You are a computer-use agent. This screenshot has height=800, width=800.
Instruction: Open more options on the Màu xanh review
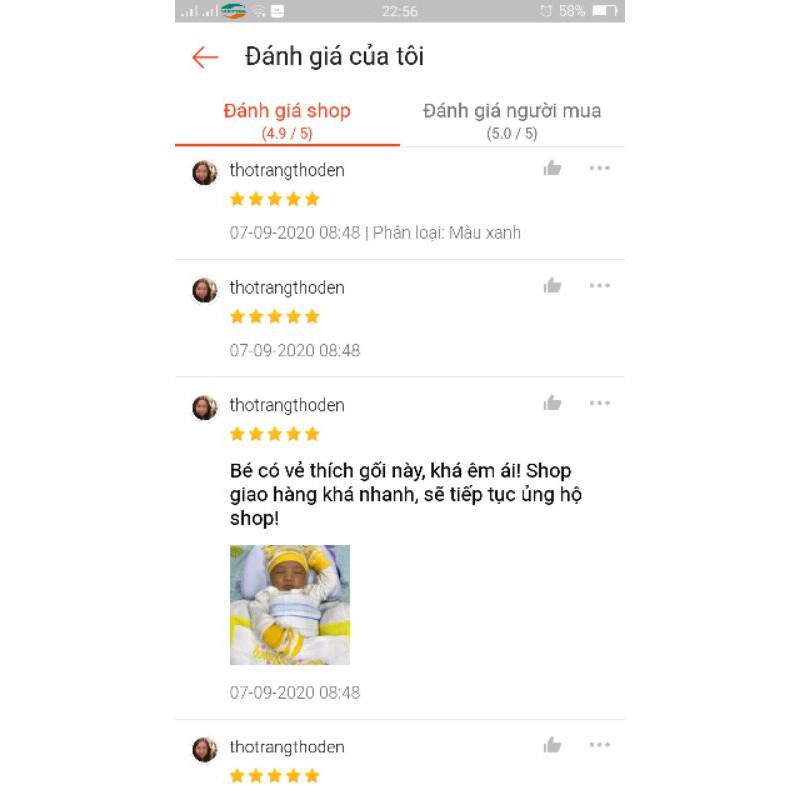599,168
